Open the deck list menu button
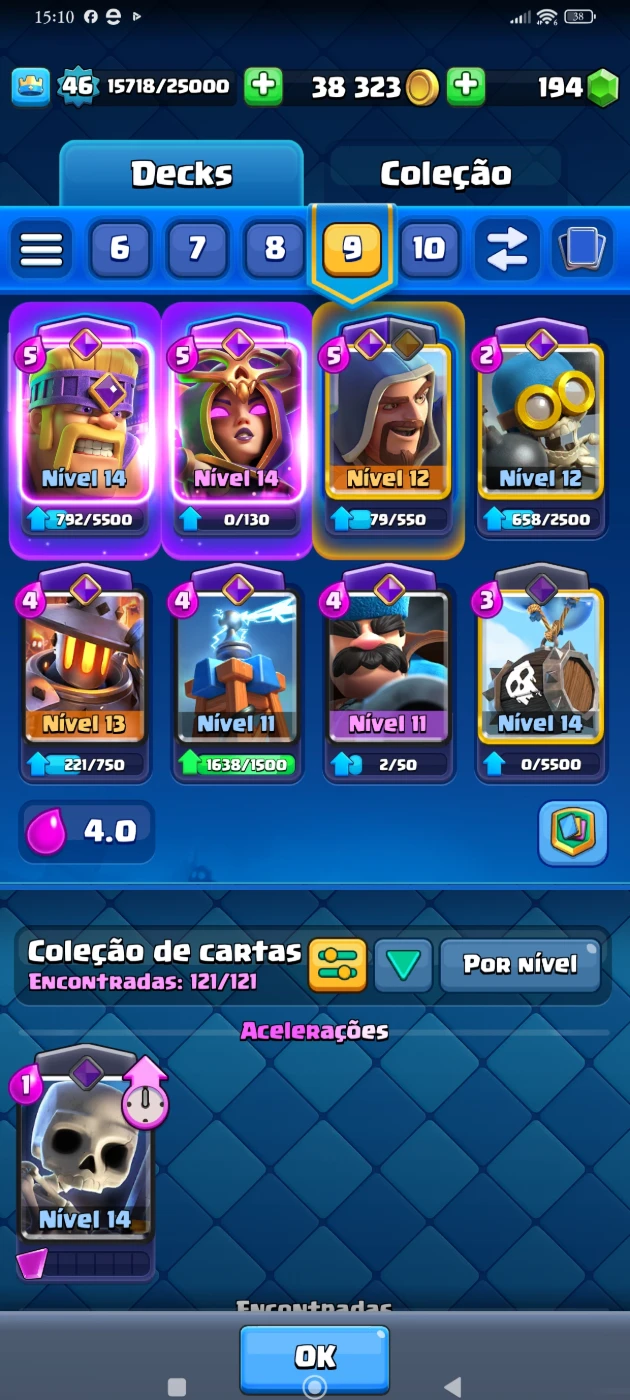Viewport: 630px width, 1400px height. click(41, 248)
